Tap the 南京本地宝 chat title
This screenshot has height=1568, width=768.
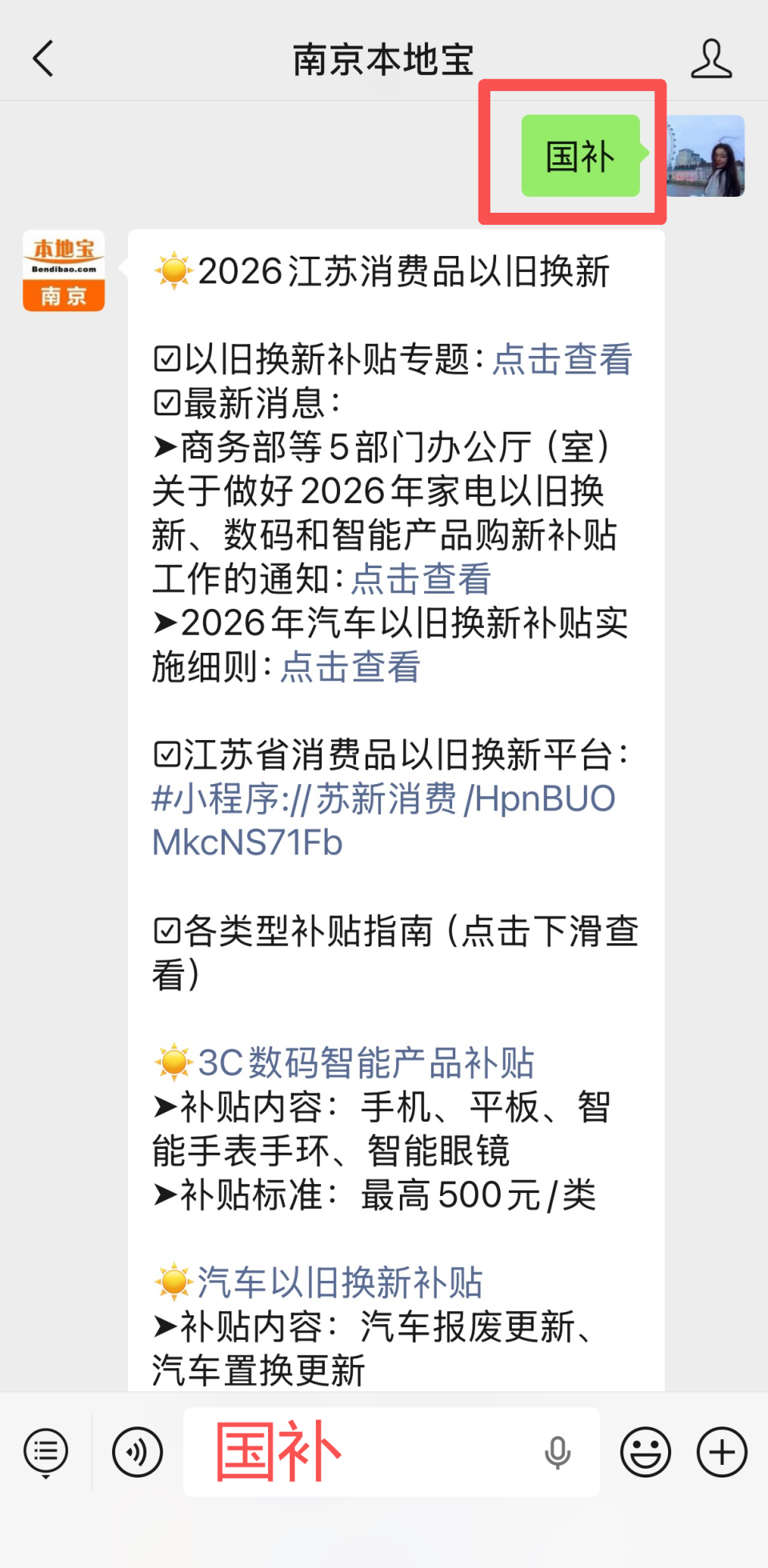(x=384, y=56)
